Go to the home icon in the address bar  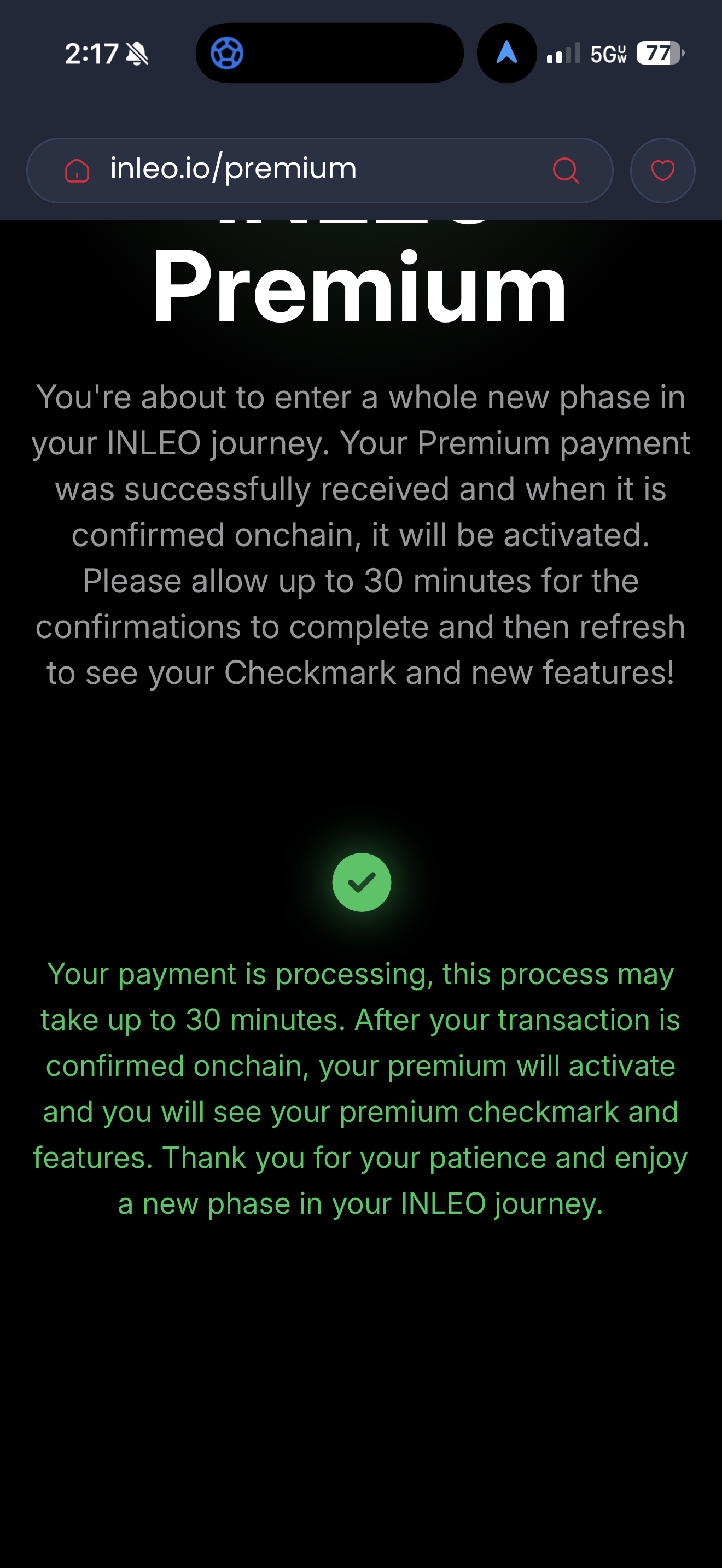[x=77, y=171]
